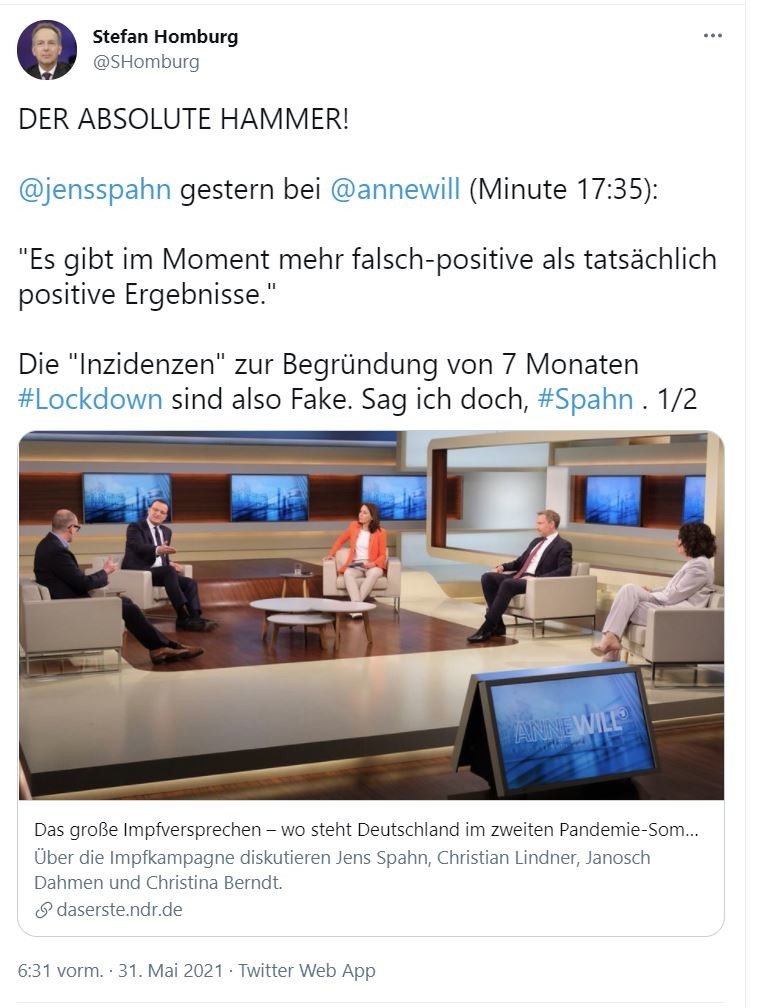757x1008 pixels.
Task: Open Stefan Homburg's profile from his name
Action: click(165, 37)
